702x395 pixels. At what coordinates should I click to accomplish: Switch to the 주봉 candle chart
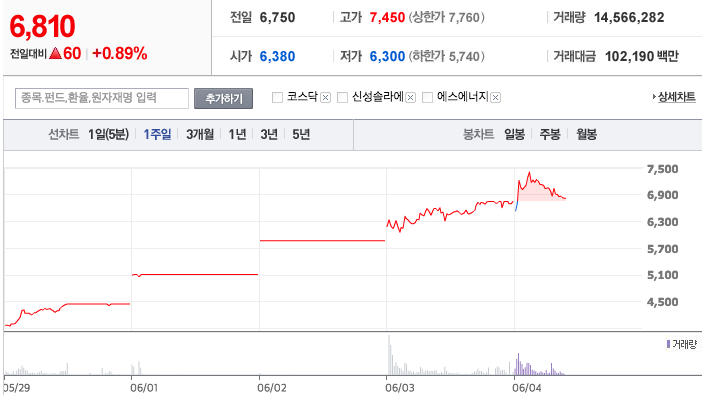(x=550, y=134)
